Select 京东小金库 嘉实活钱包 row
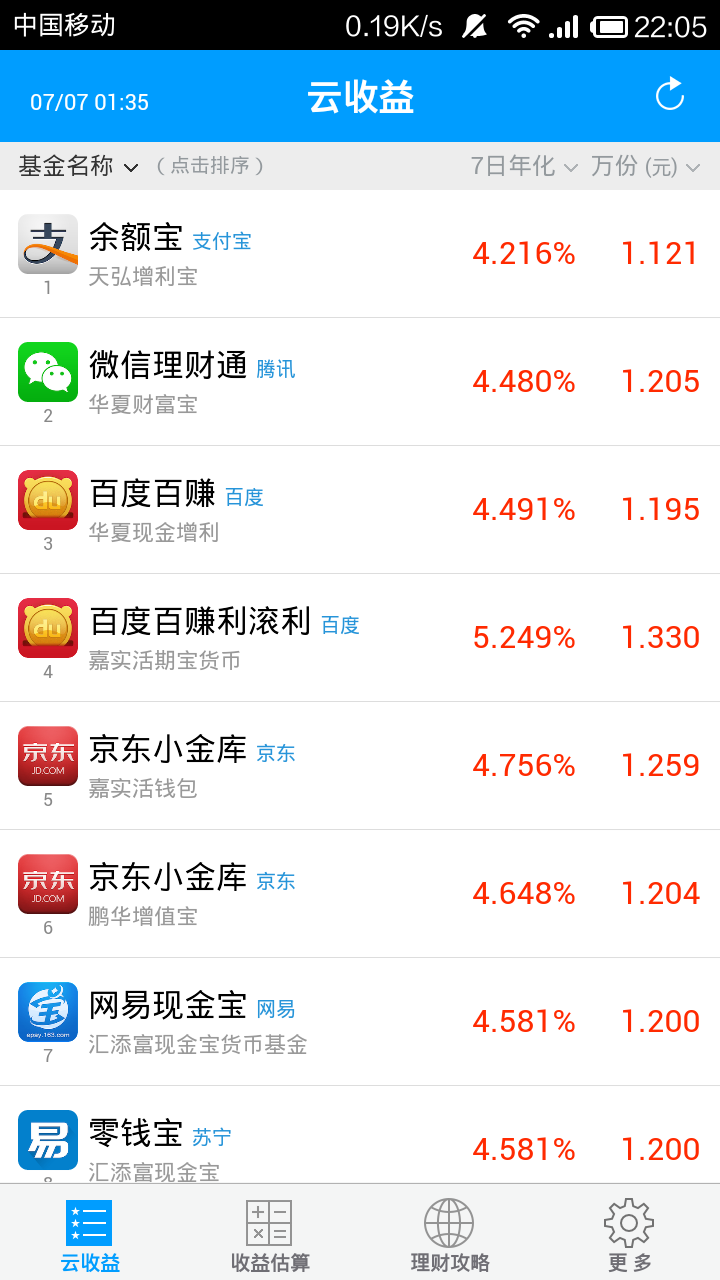 click(360, 766)
